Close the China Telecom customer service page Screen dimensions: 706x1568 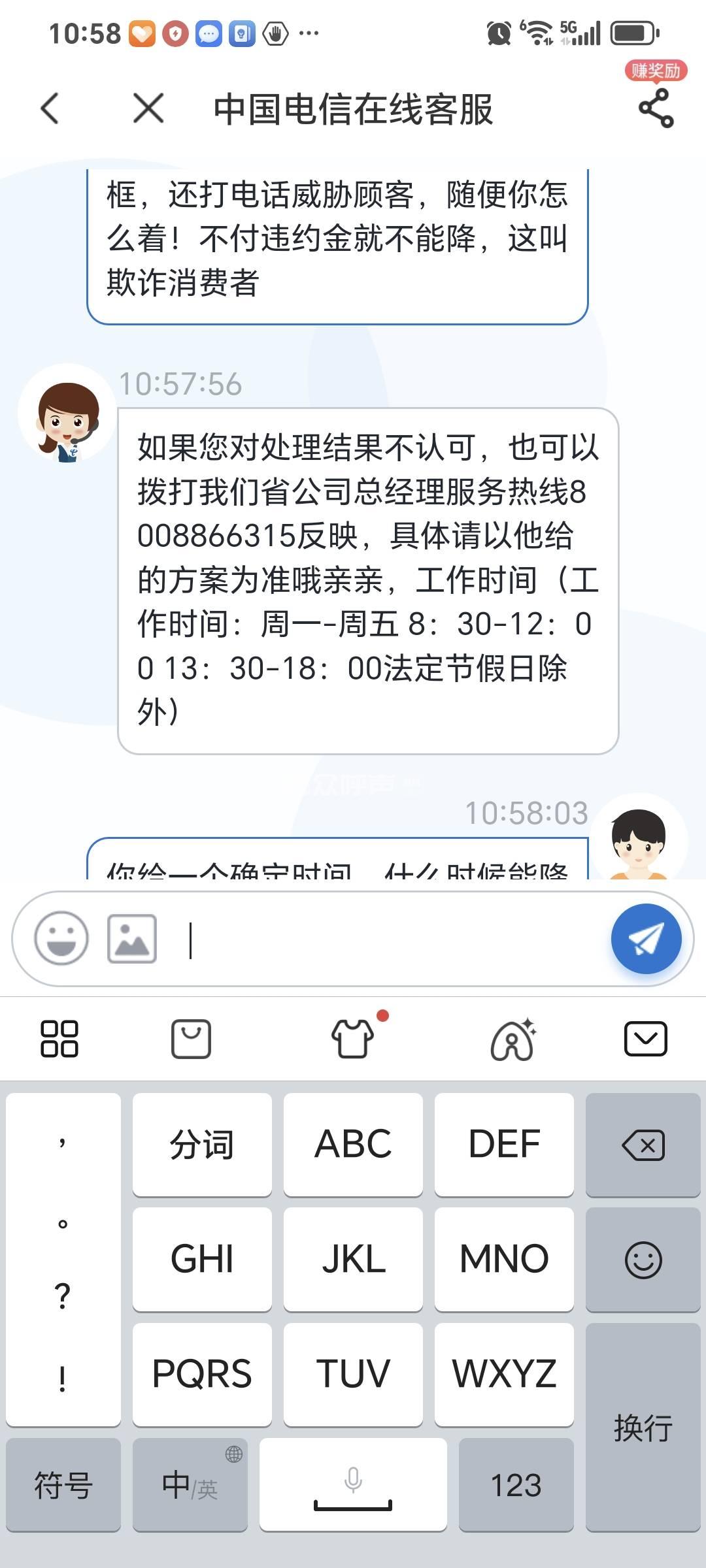pyautogui.click(x=148, y=108)
